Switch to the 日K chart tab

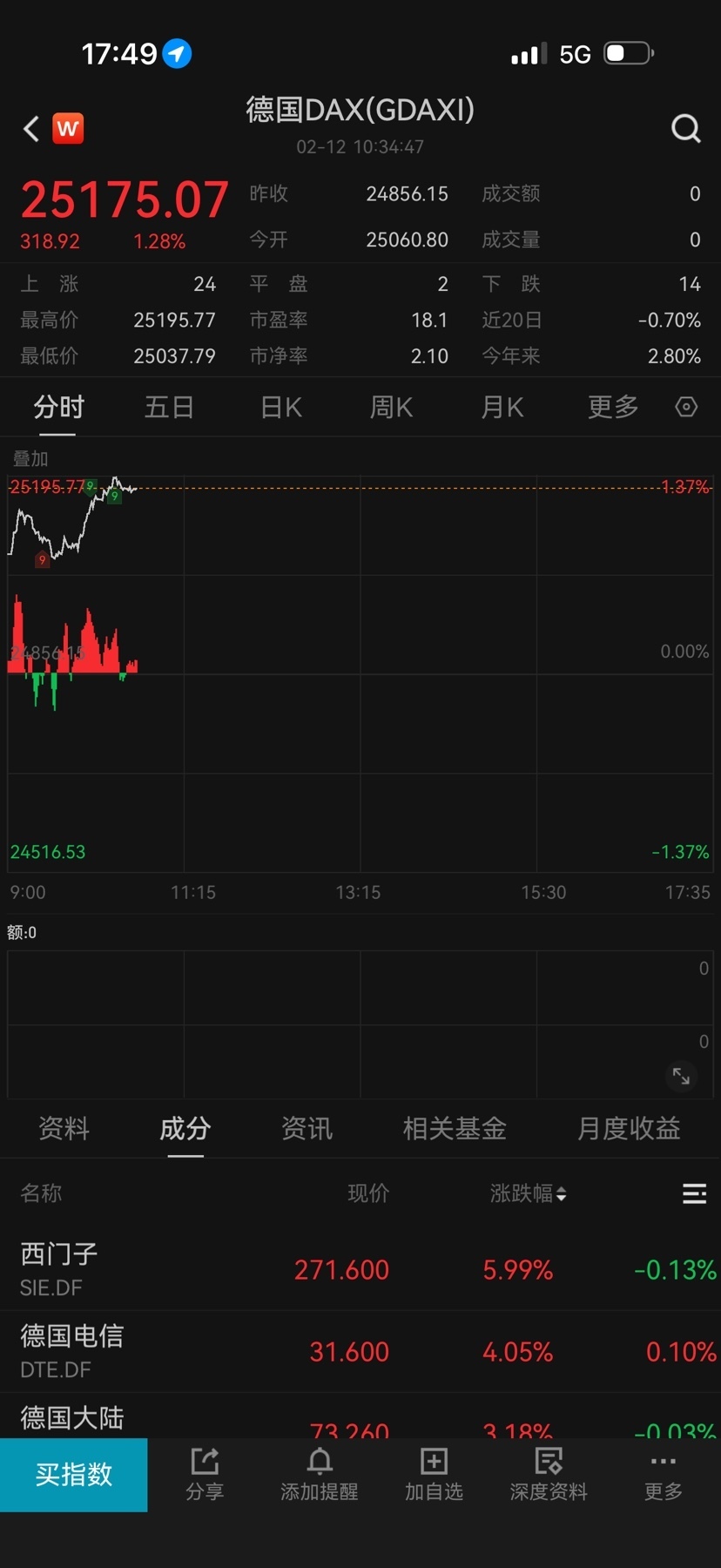click(x=280, y=407)
